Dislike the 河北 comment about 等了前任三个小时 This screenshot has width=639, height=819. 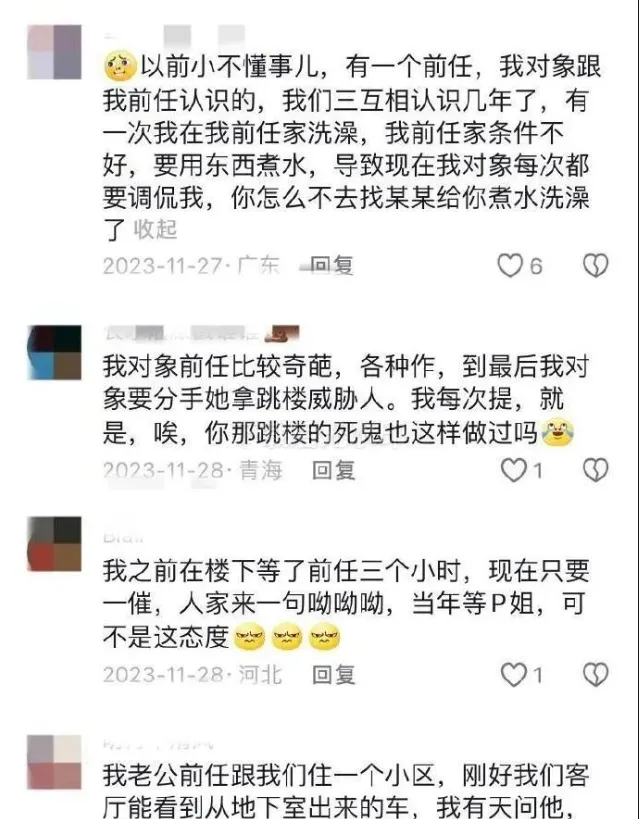coord(596,675)
